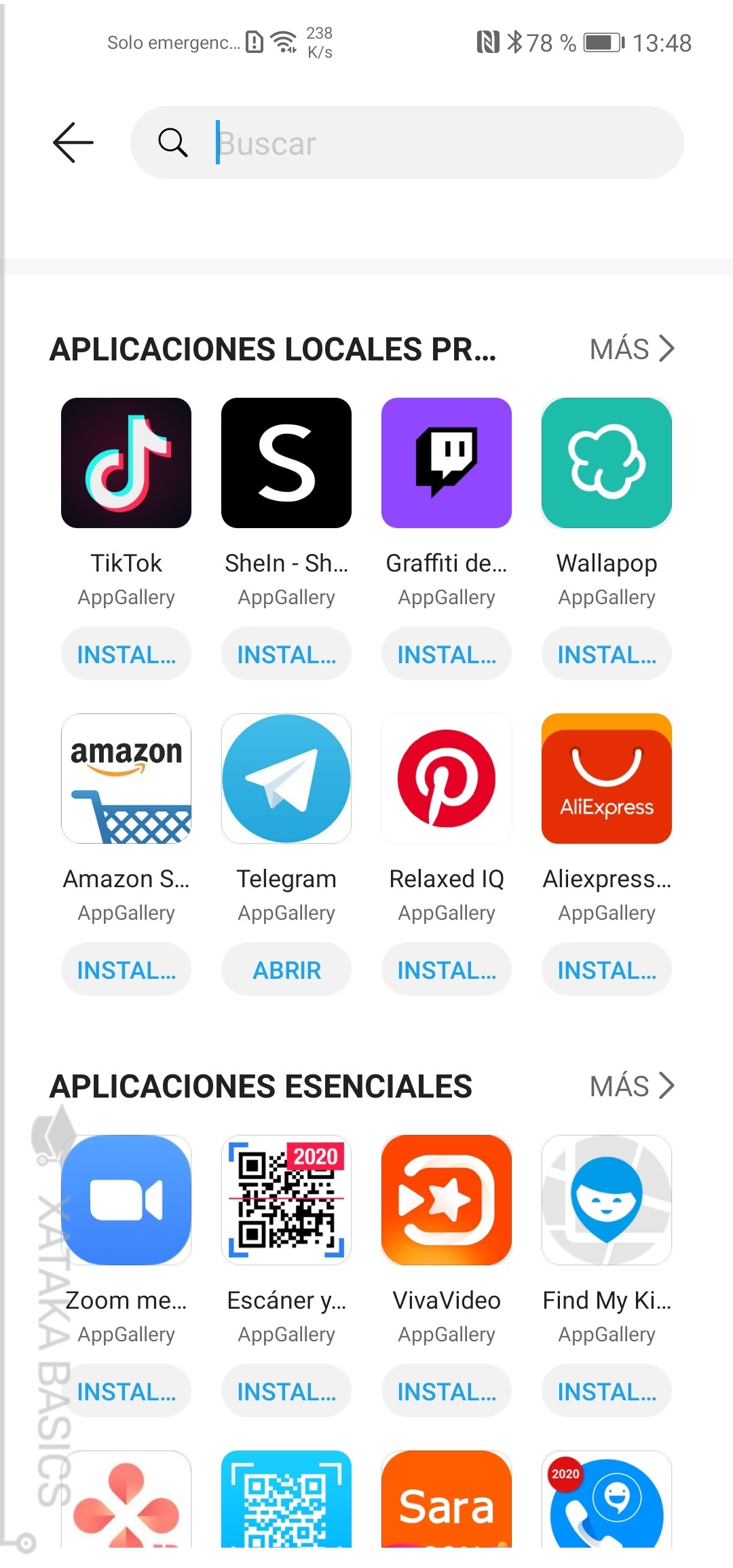Open the Twitch-style Graffiti app icon

[446, 462]
